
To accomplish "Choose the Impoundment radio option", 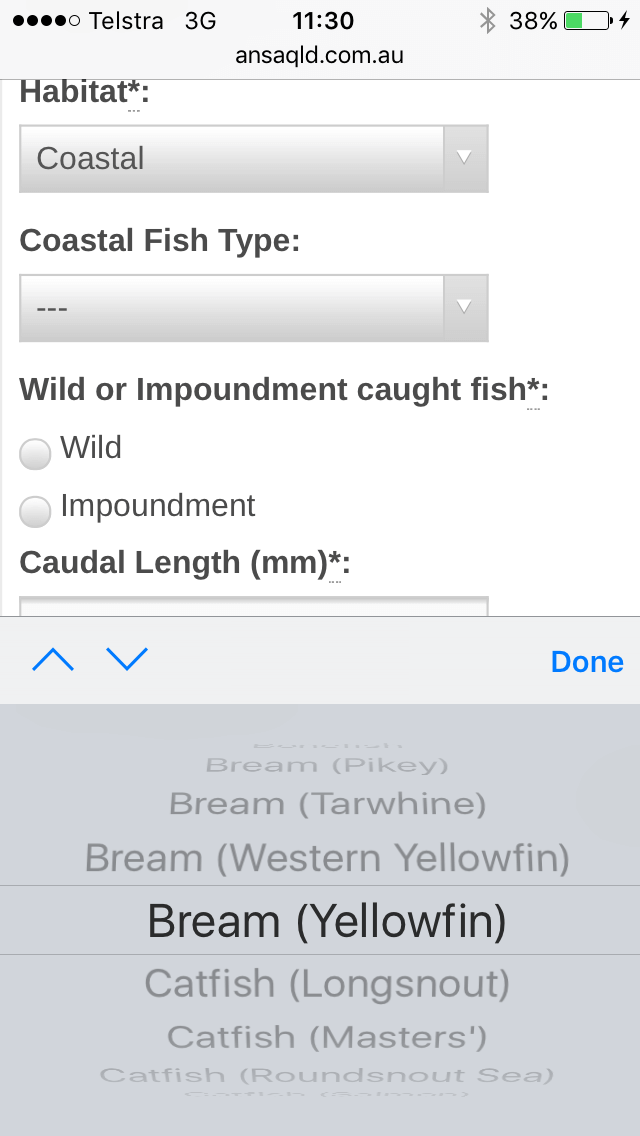I will (x=35, y=511).
